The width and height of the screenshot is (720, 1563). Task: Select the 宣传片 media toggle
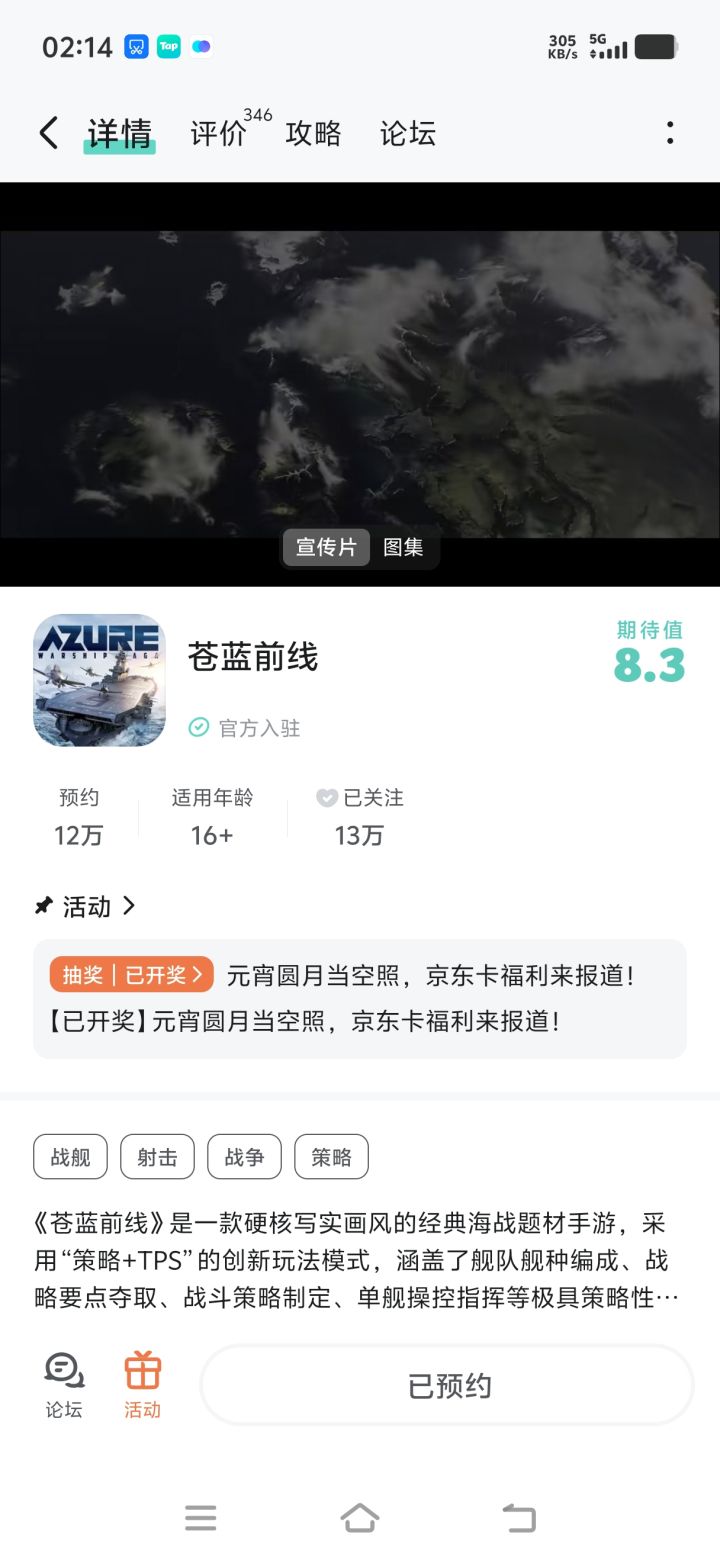pos(325,548)
